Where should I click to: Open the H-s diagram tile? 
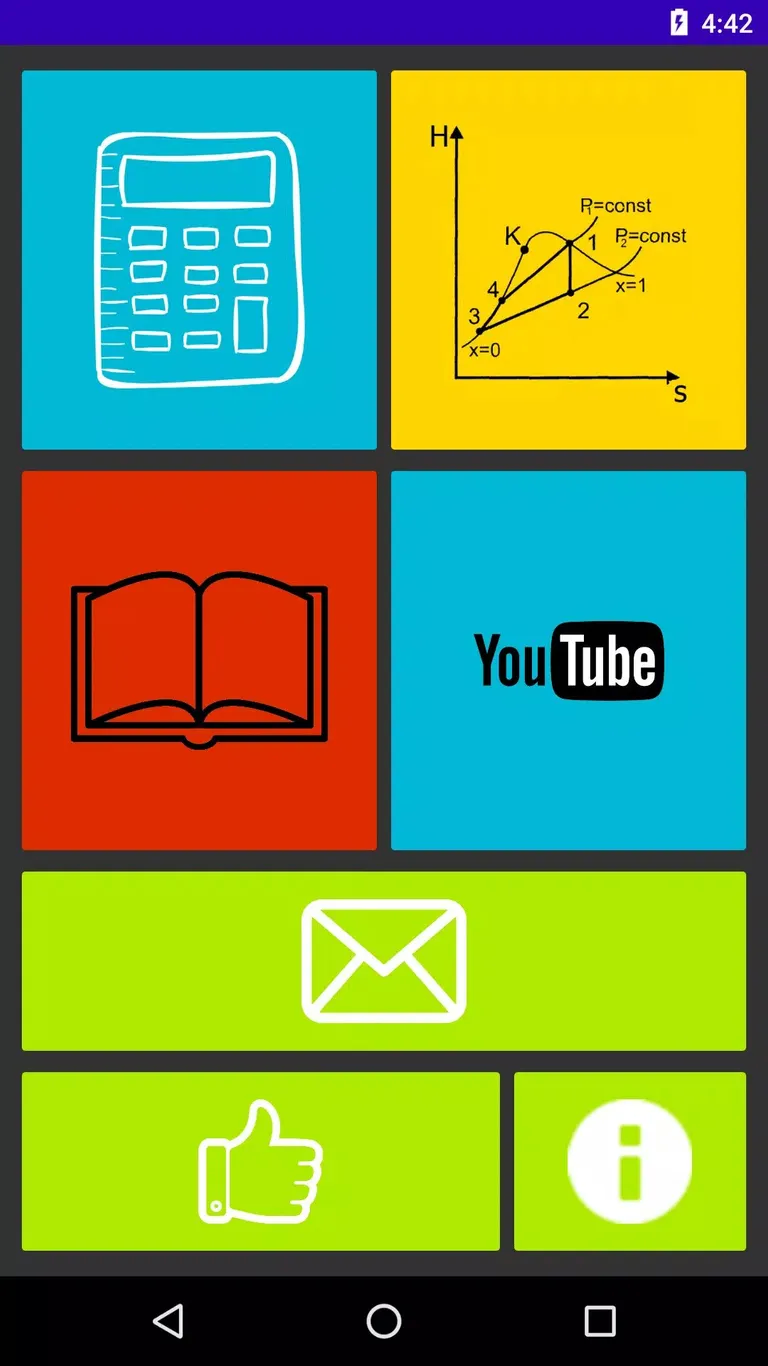coord(568,260)
